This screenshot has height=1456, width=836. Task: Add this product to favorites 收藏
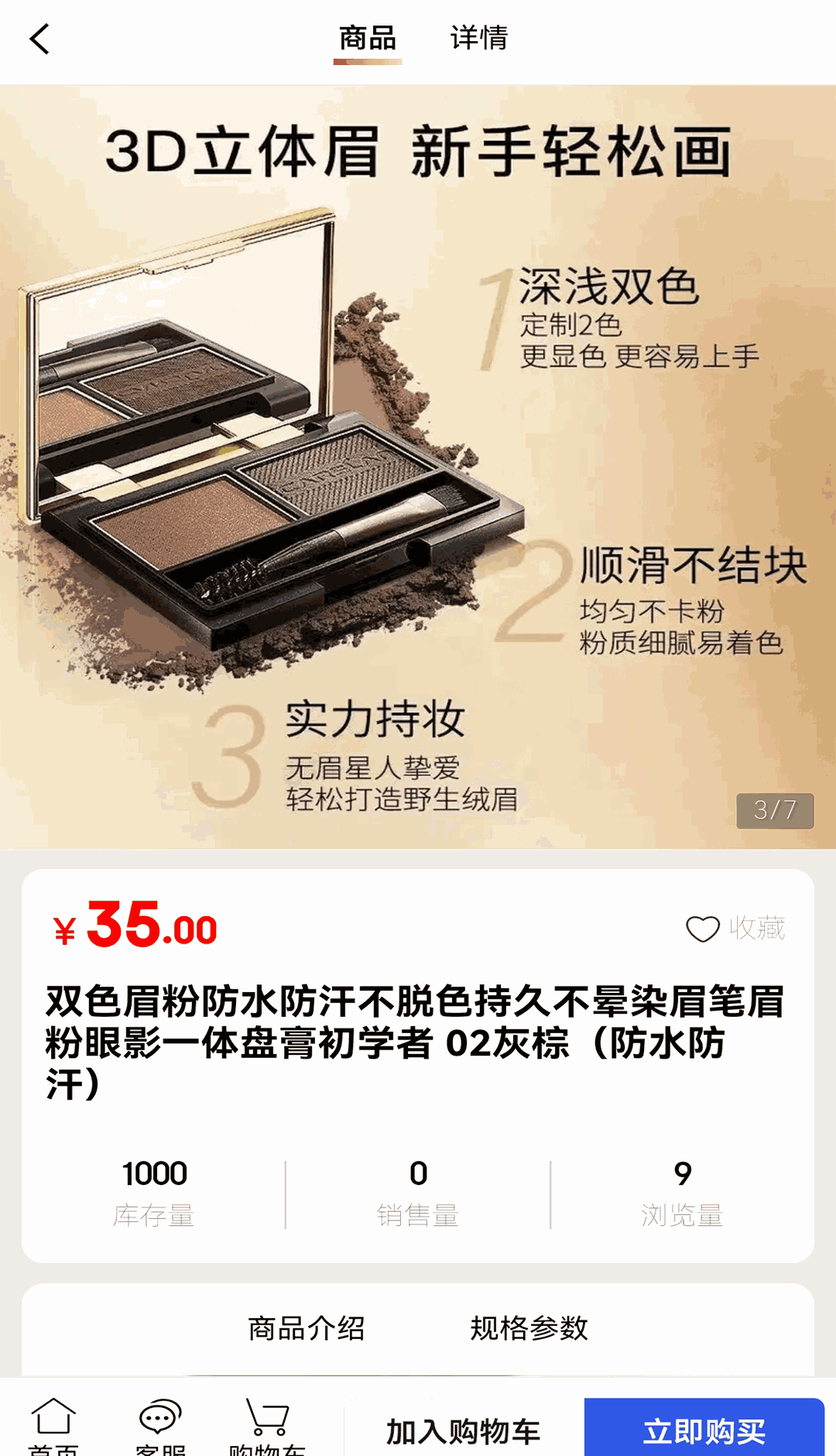point(735,928)
